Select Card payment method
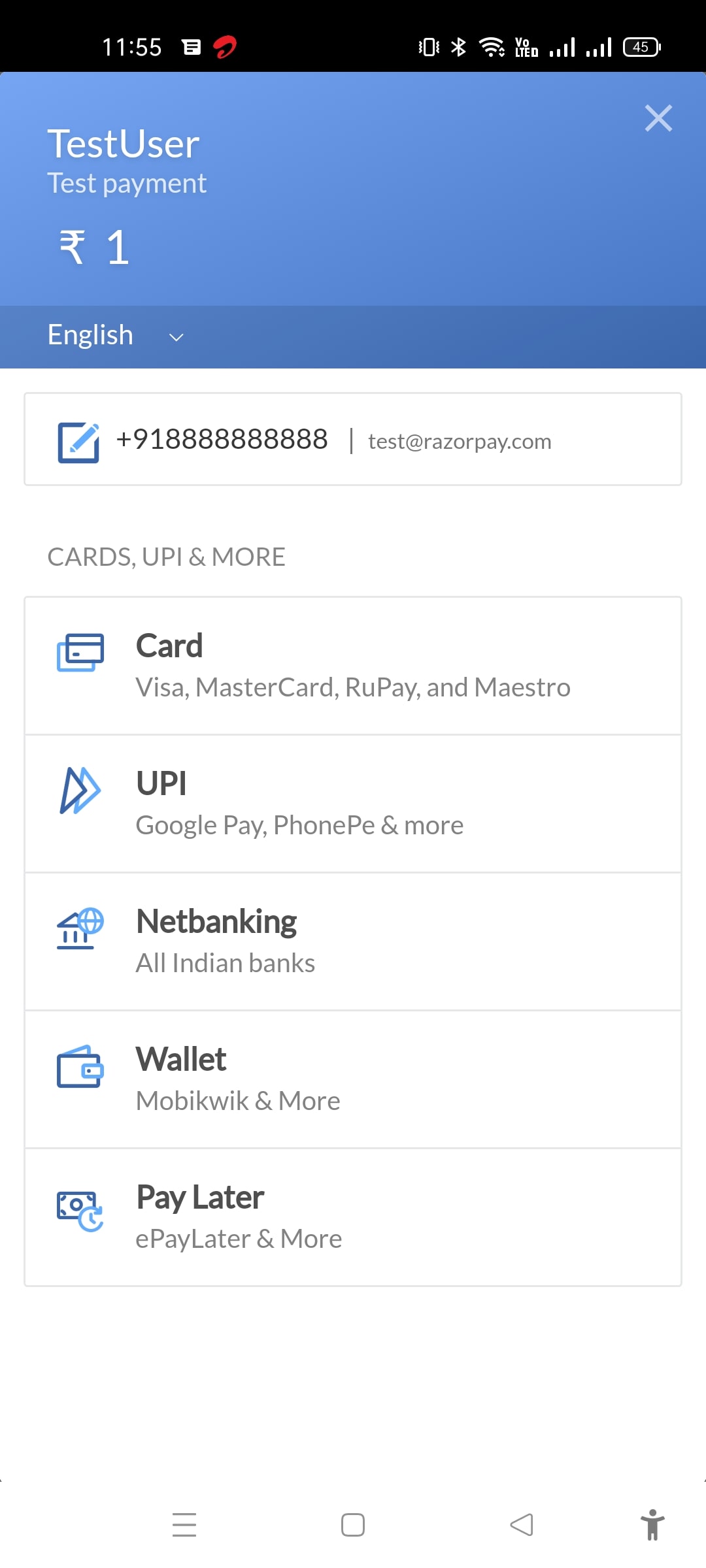The width and height of the screenshot is (706, 1568). click(353, 666)
